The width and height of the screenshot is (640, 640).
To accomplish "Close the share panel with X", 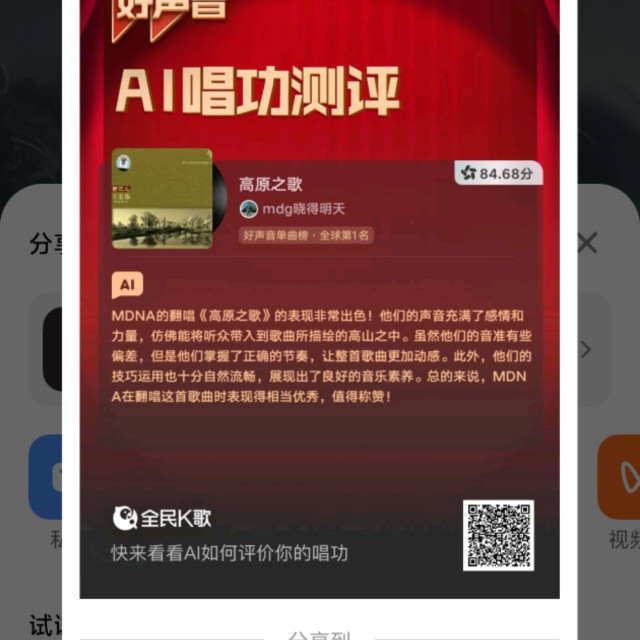I will point(588,243).
